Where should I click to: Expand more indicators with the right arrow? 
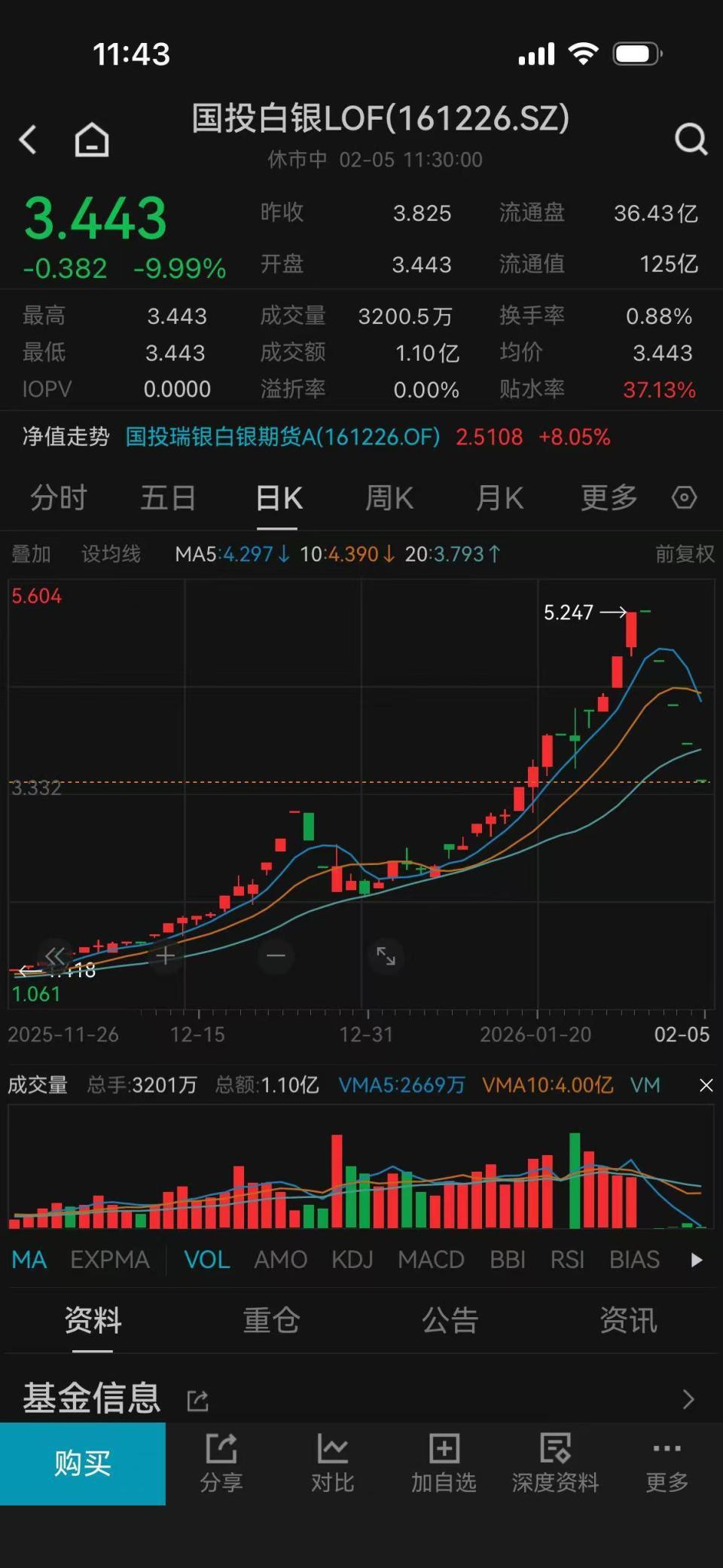pos(694,1259)
